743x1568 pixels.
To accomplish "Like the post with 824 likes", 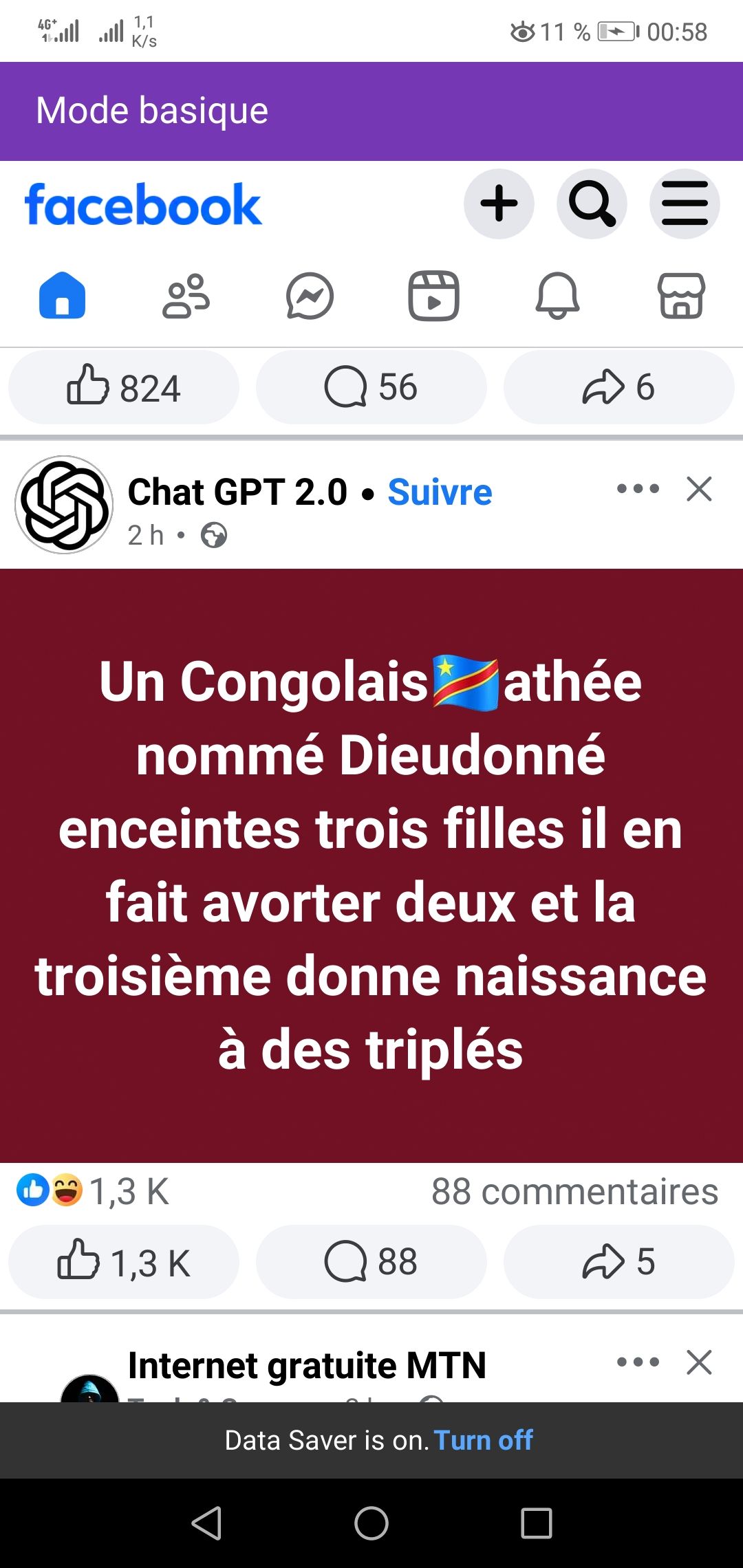I will click(x=124, y=387).
